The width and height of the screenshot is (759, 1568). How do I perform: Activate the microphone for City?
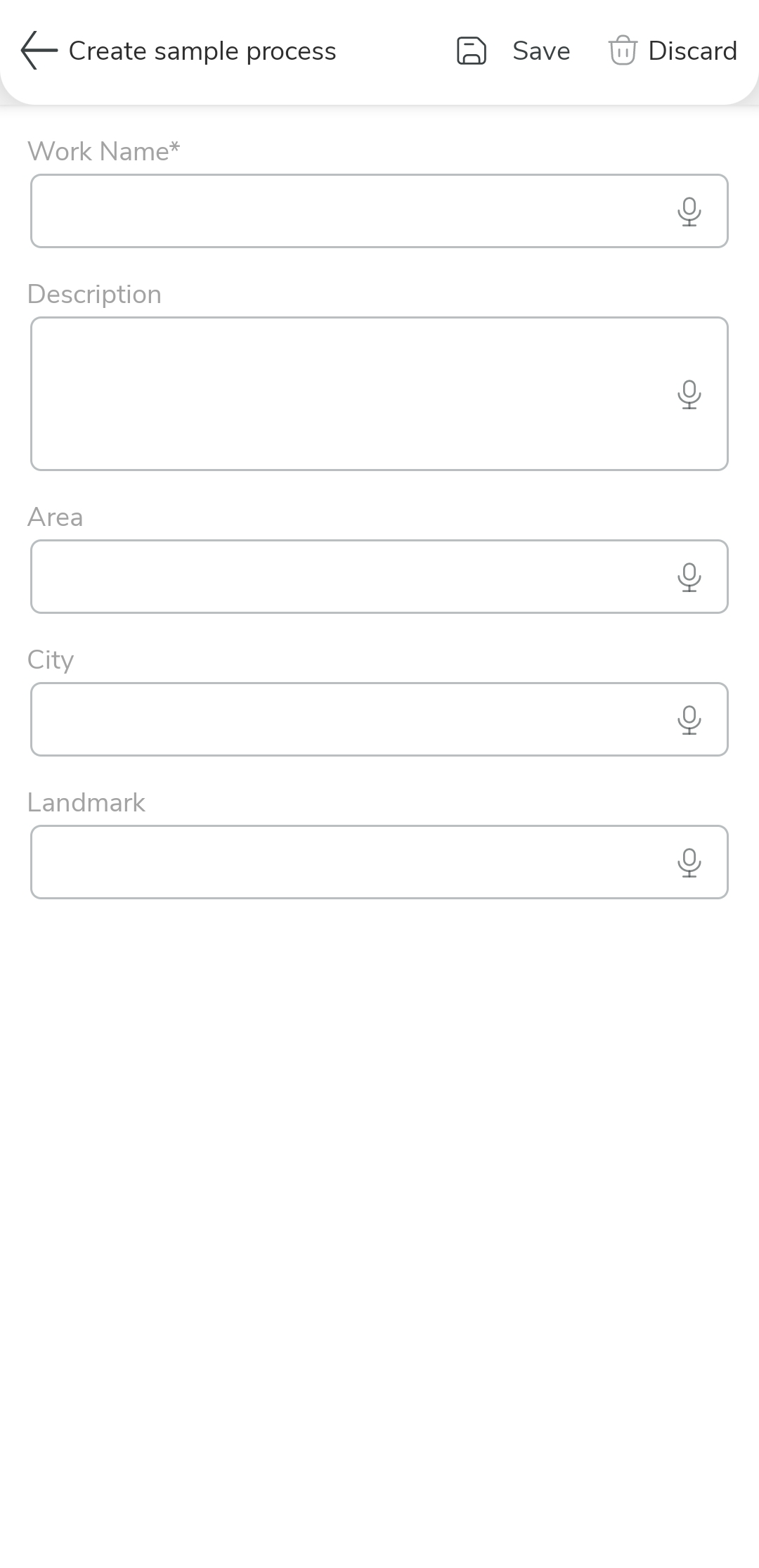[689, 719]
